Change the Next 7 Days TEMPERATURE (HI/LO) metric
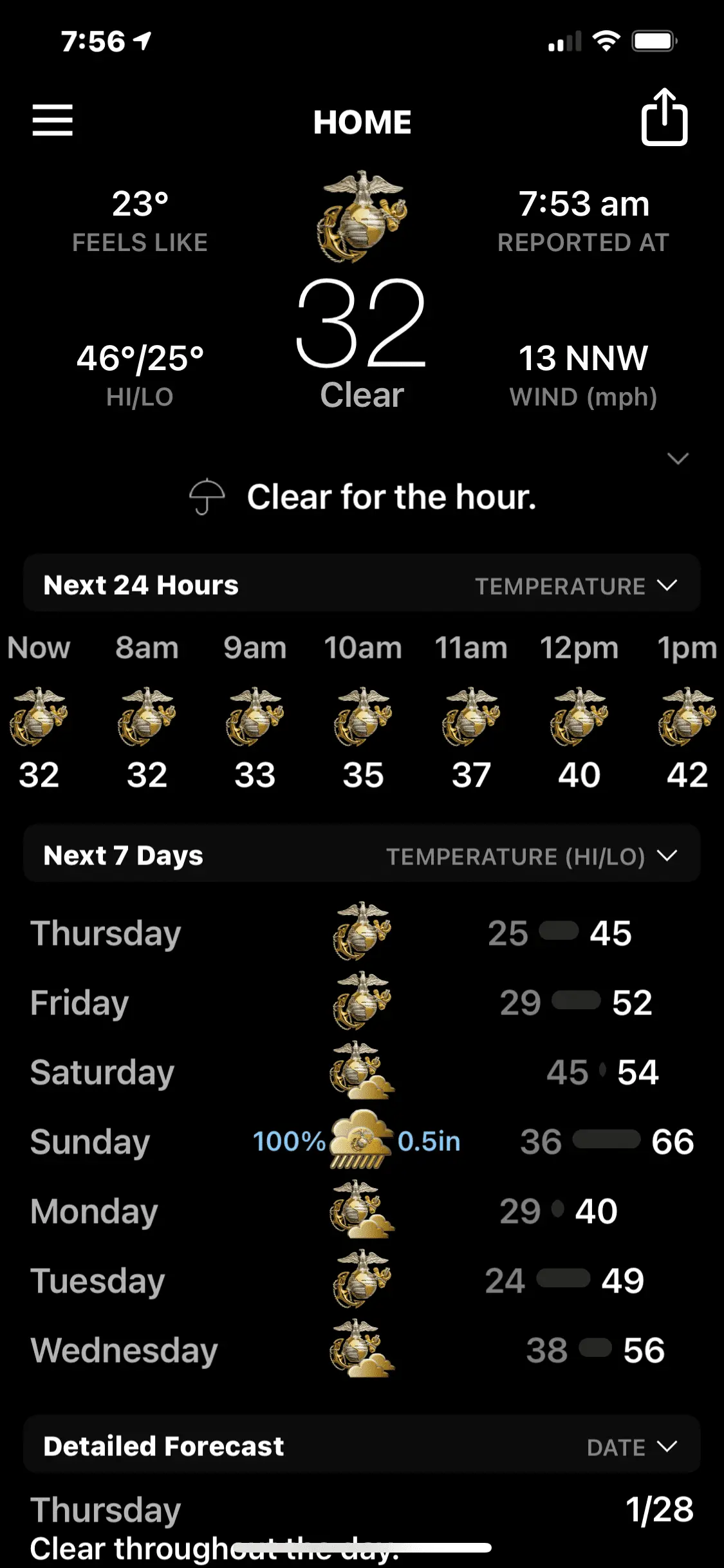 point(531,856)
